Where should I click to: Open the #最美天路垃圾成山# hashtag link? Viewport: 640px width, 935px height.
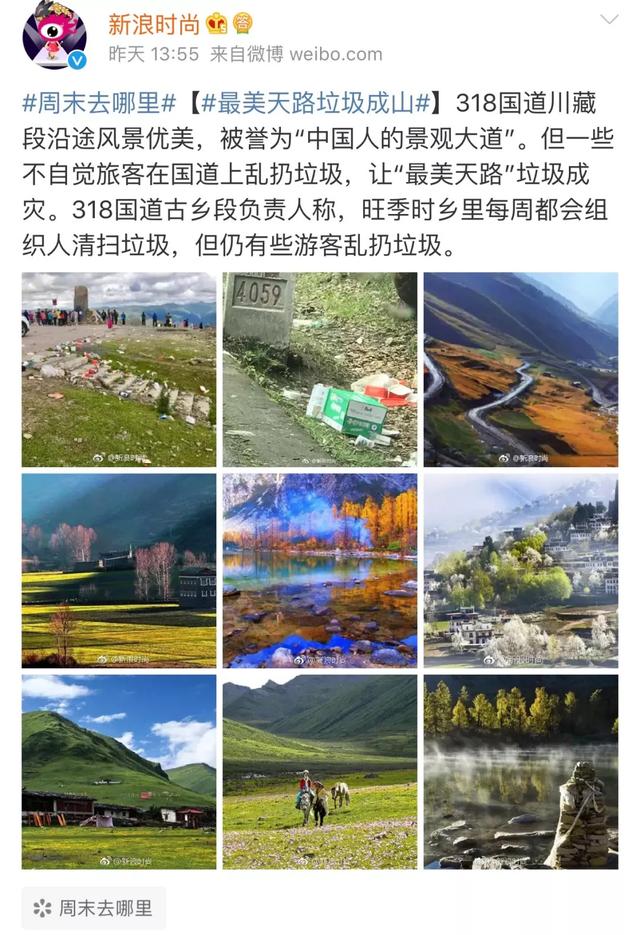pyautogui.click(x=315, y=102)
